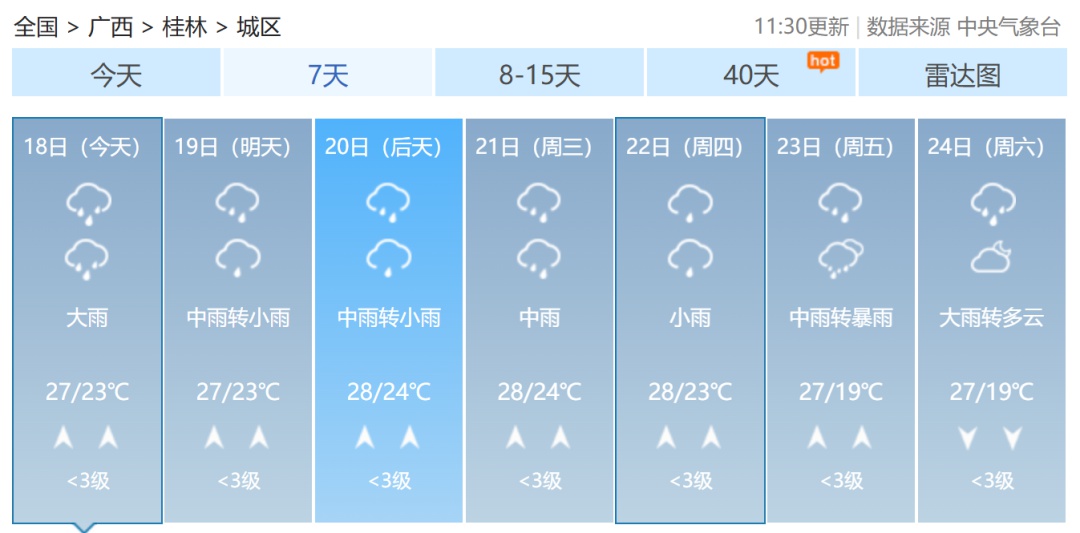Viewport: 1080px width, 533px height.
Task: Select the 24日 (周六) forecast card
Action: [x=992, y=320]
